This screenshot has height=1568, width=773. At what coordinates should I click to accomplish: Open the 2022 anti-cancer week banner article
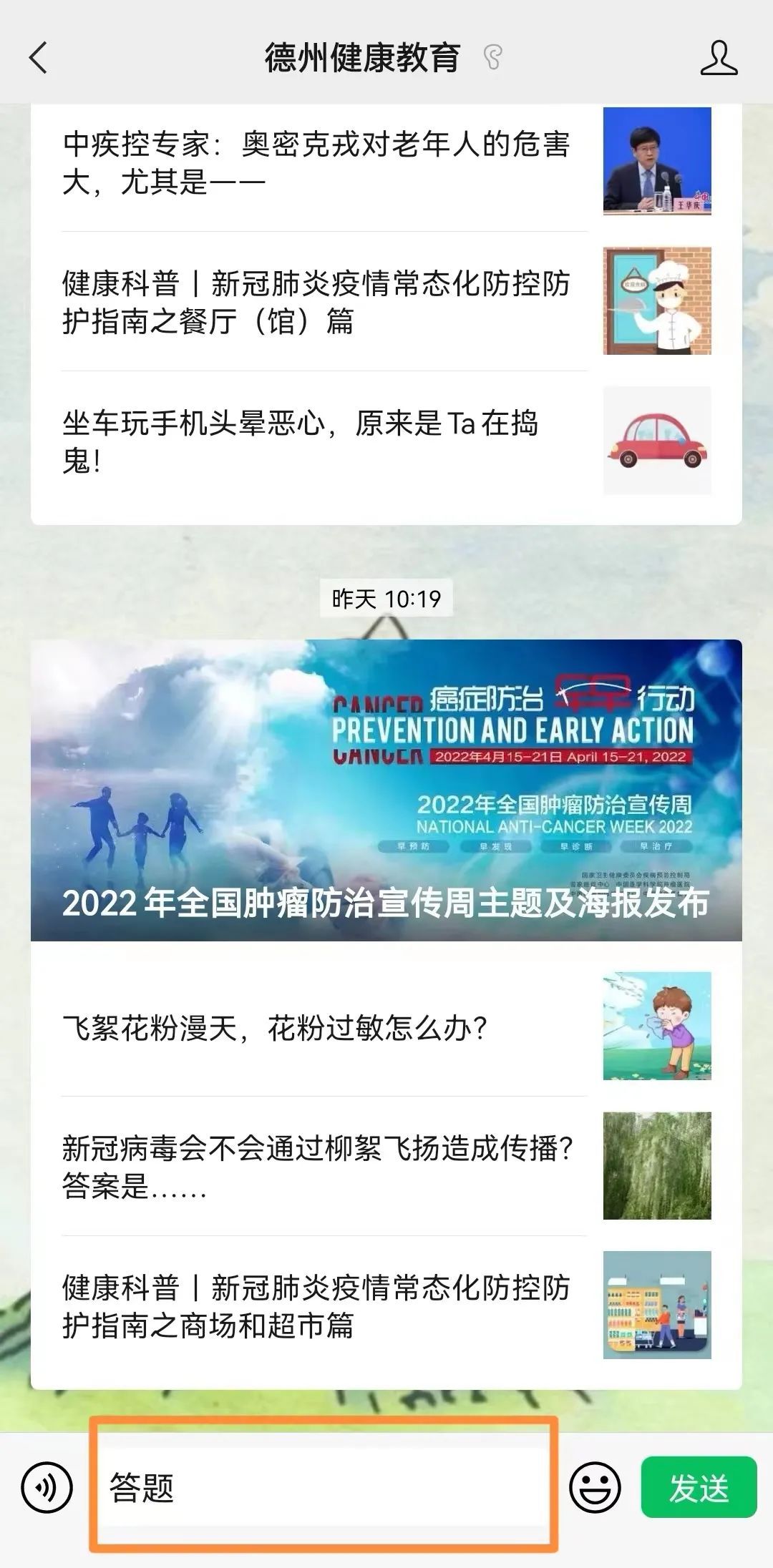[x=386, y=790]
